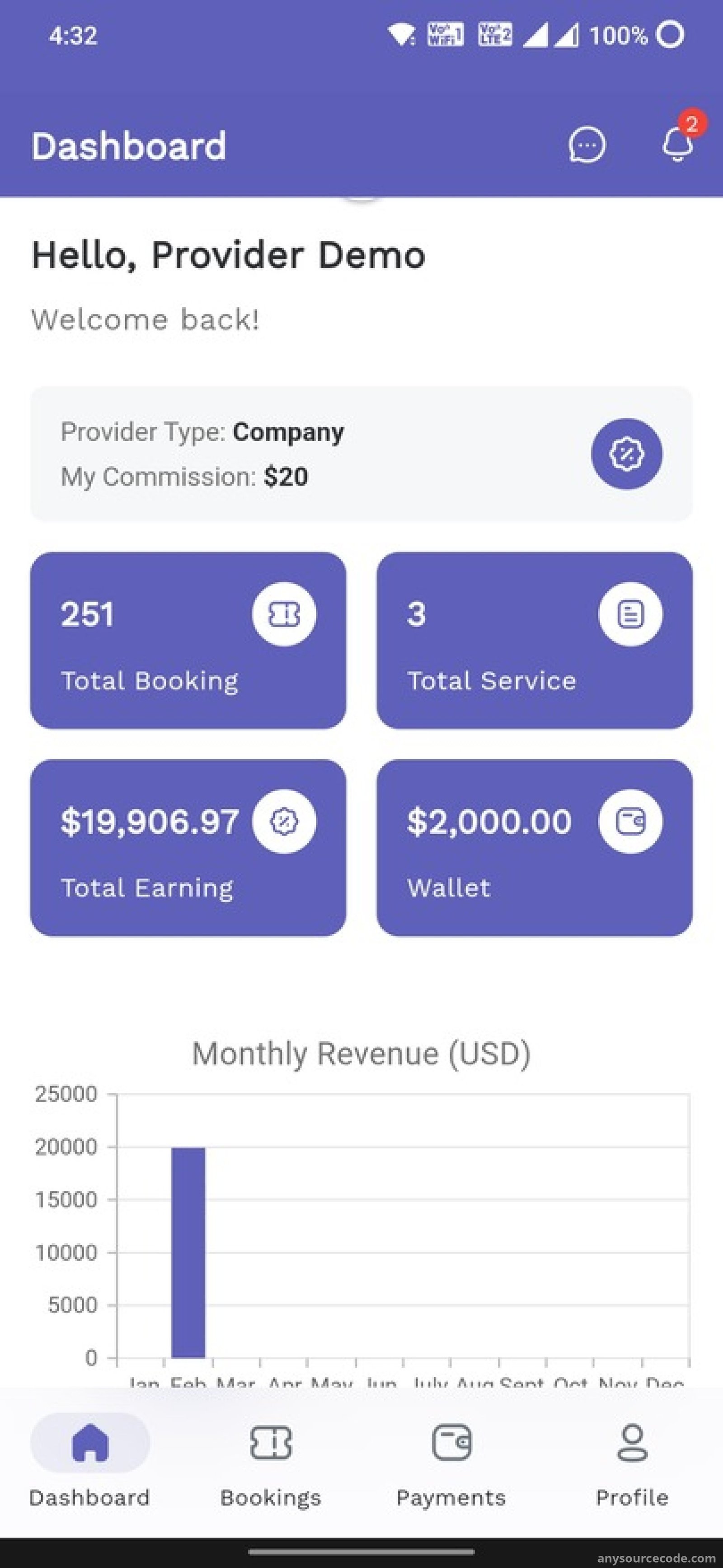View the Total Earning card
723x1568 pixels.
coord(188,847)
